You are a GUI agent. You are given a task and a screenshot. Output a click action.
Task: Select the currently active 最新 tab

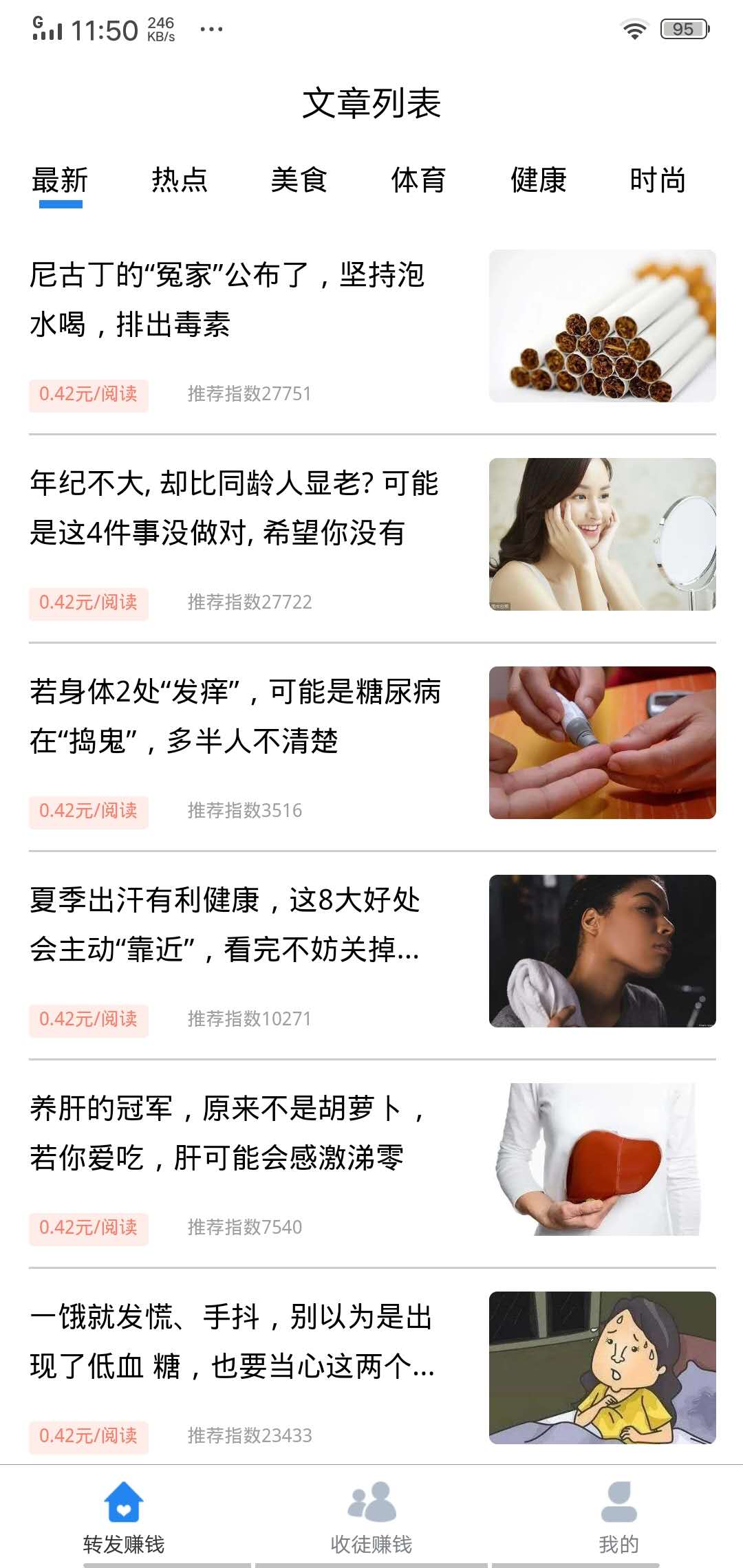[58, 179]
